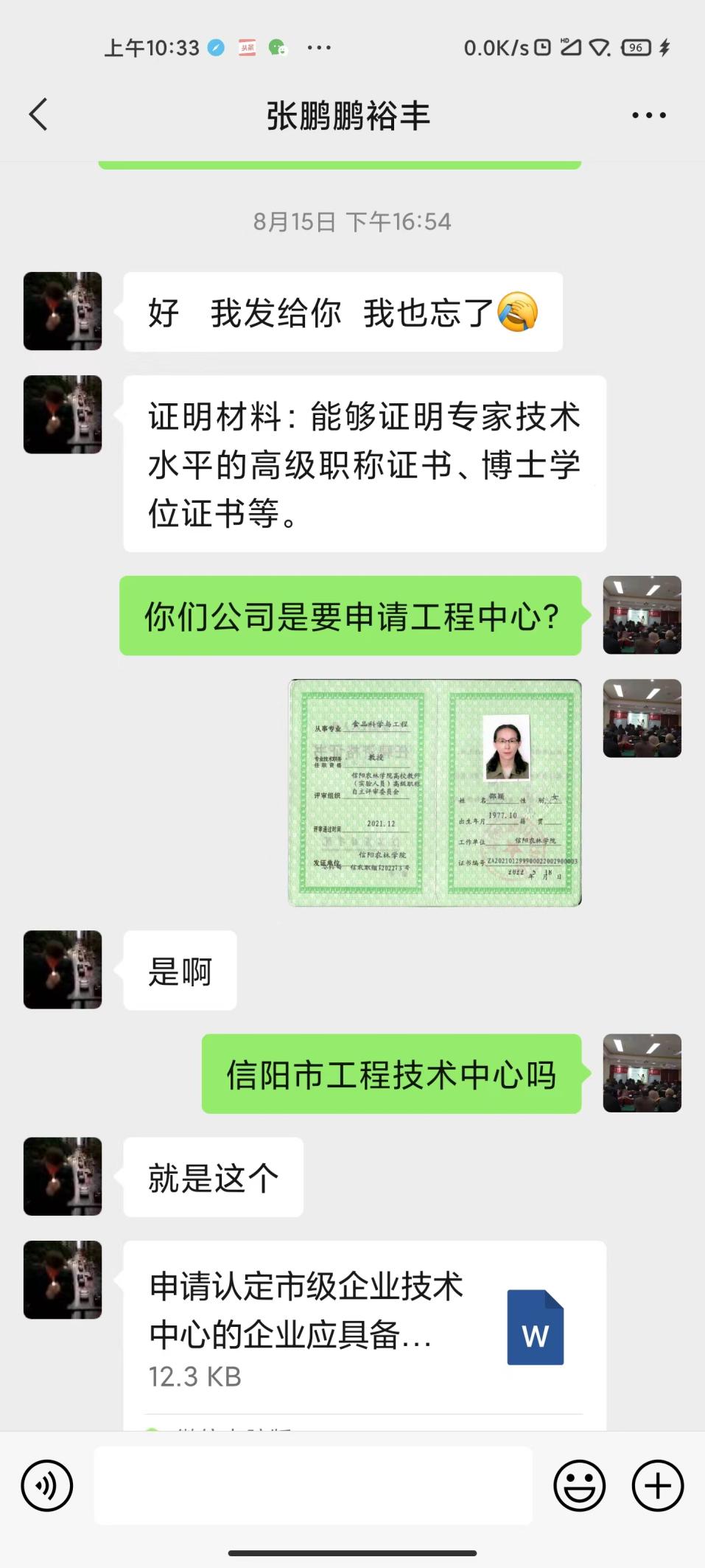Screen dimensions: 705x1568
Task: Go back to the chat list
Action: [38, 115]
